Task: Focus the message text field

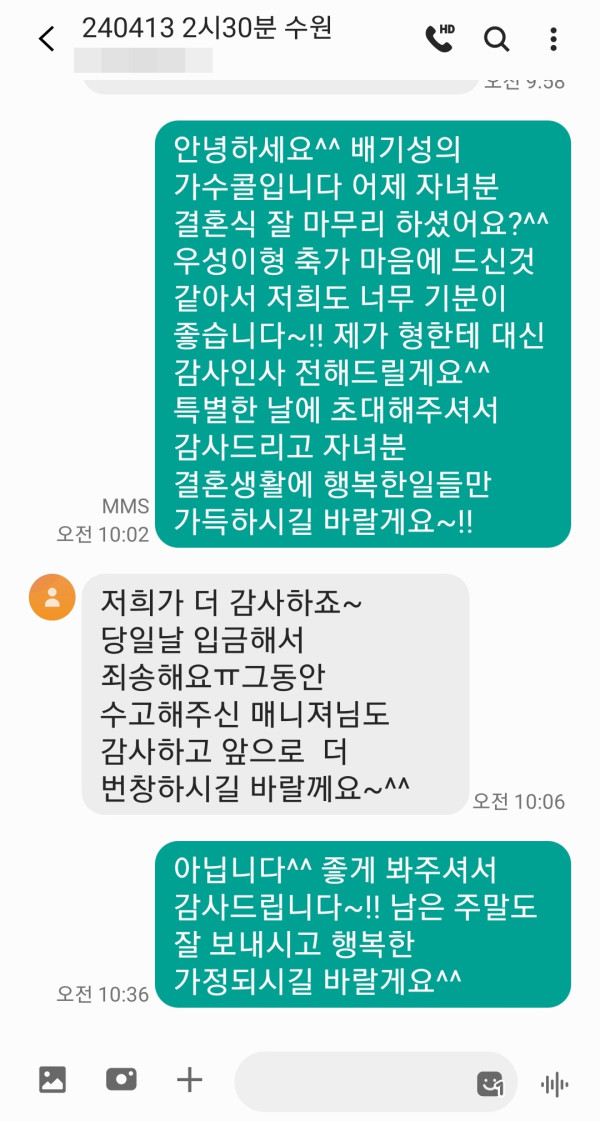Action: [x=350, y=1081]
